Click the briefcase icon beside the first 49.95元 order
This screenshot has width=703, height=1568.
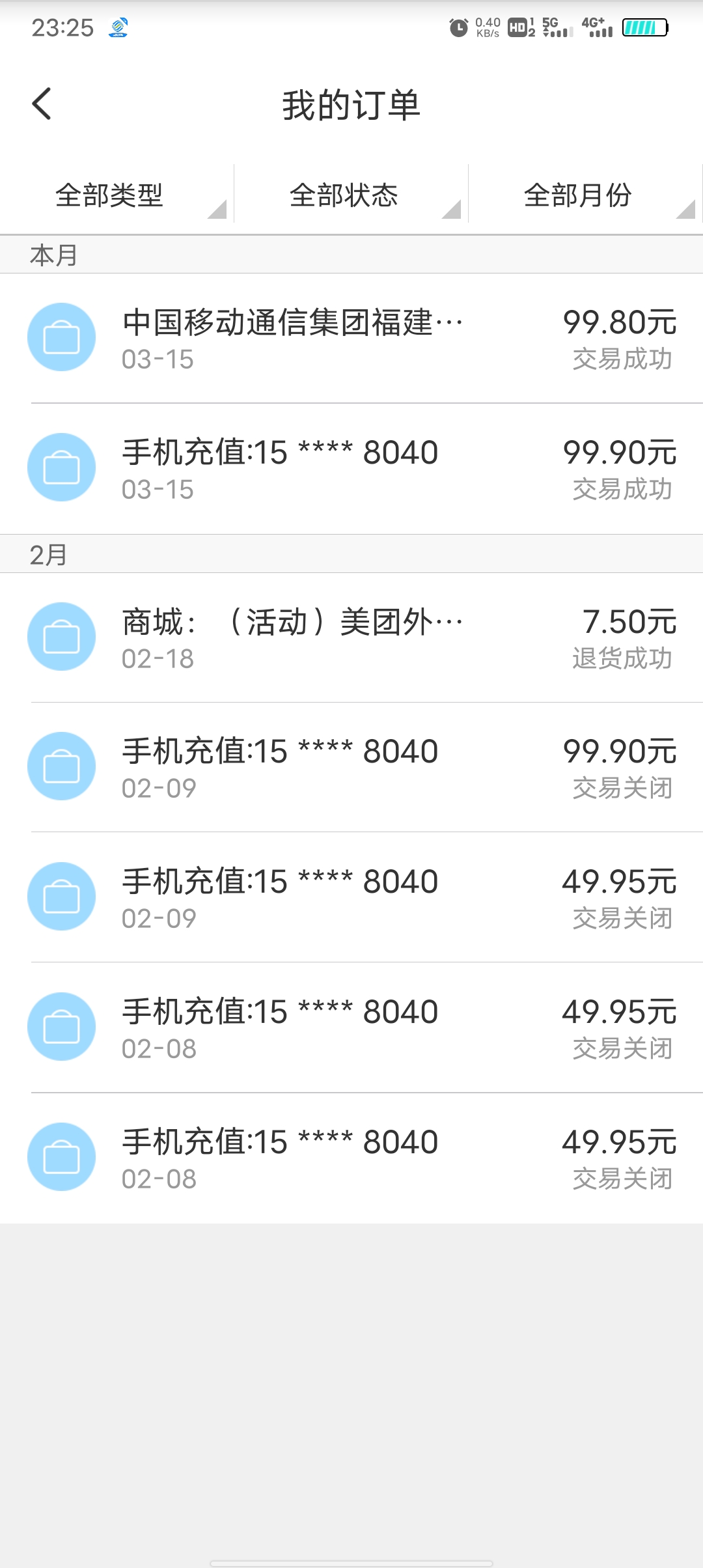click(x=62, y=896)
